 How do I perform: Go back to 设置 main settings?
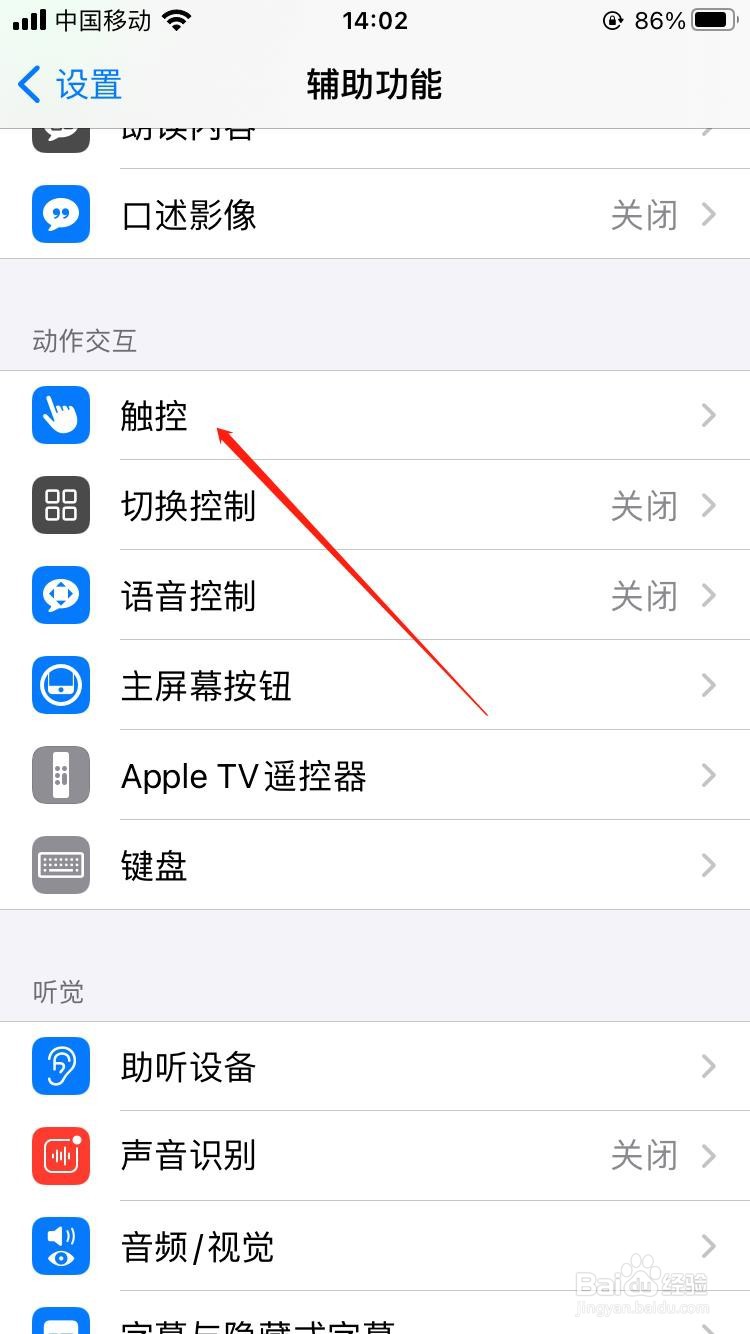(65, 85)
